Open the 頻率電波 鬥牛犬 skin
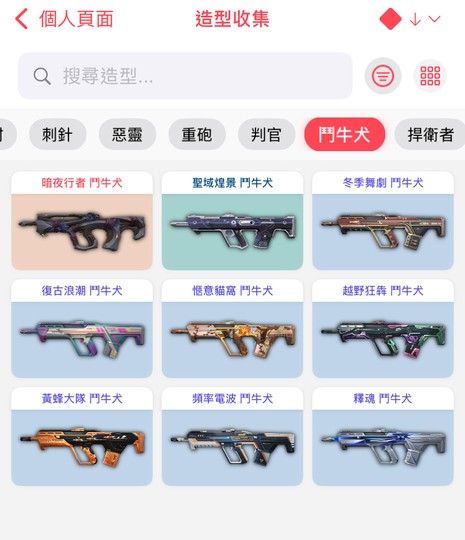 [232, 436]
